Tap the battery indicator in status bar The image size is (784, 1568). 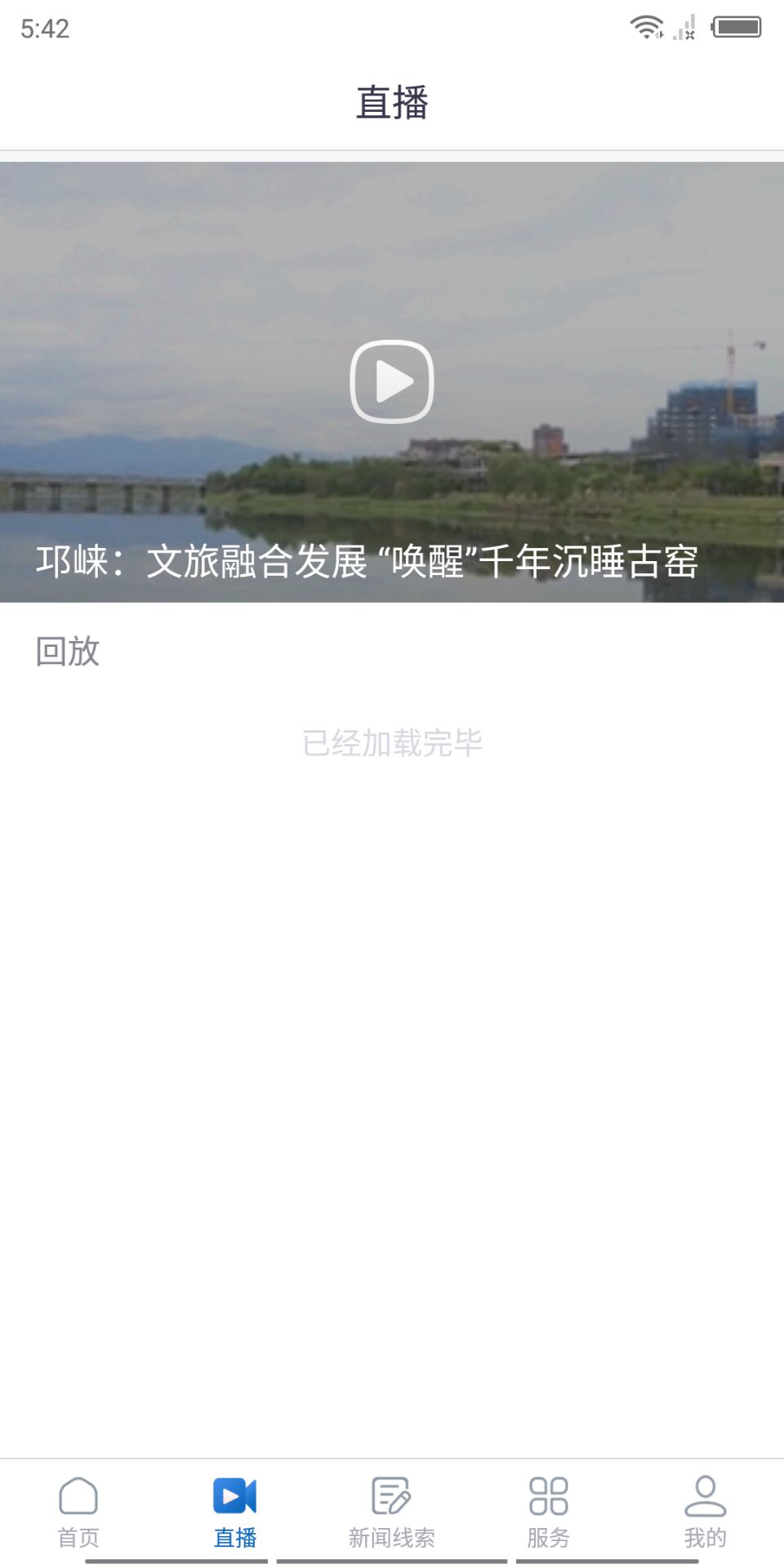coord(733,26)
